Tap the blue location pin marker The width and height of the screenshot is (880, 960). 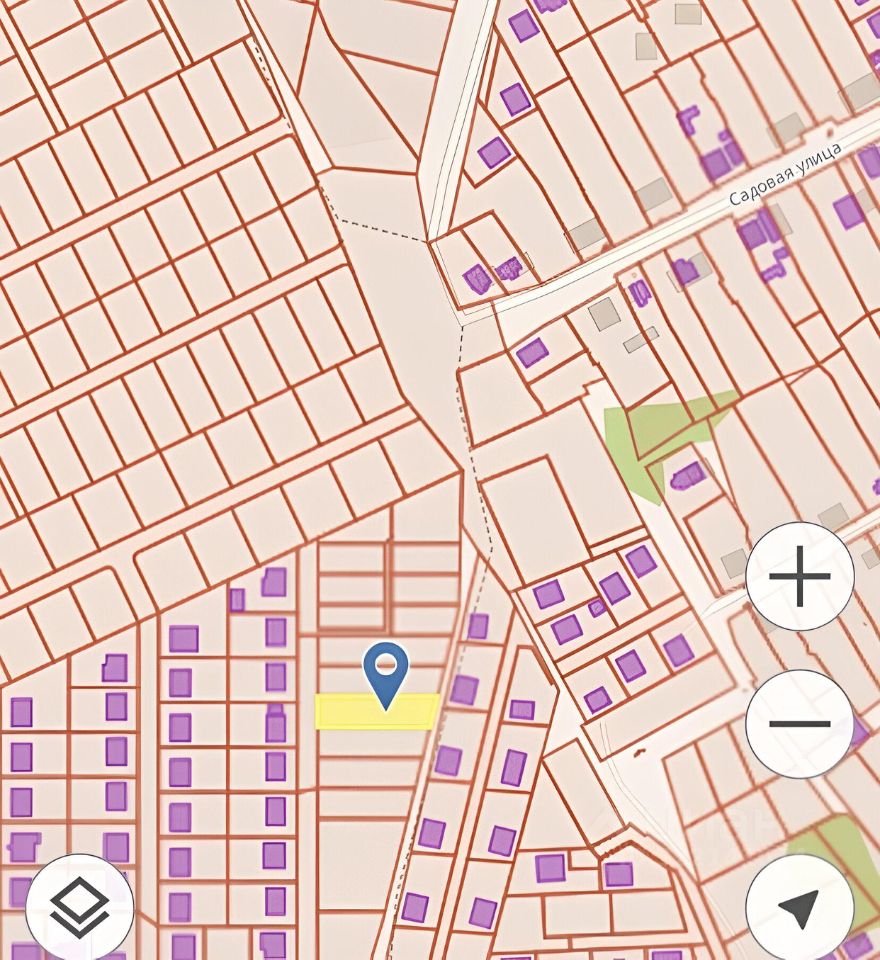click(x=386, y=670)
